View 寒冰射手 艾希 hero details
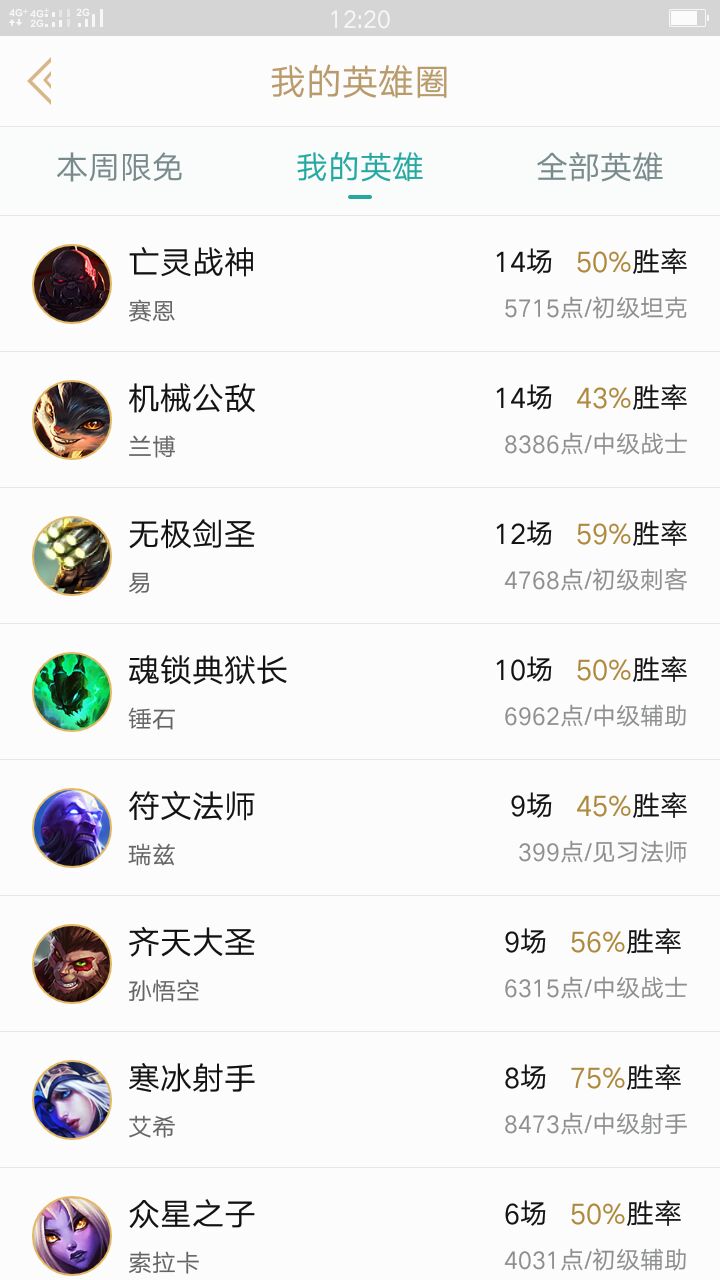Image resolution: width=720 pixels, height=1280 pixels. [x=360, y=1100]
